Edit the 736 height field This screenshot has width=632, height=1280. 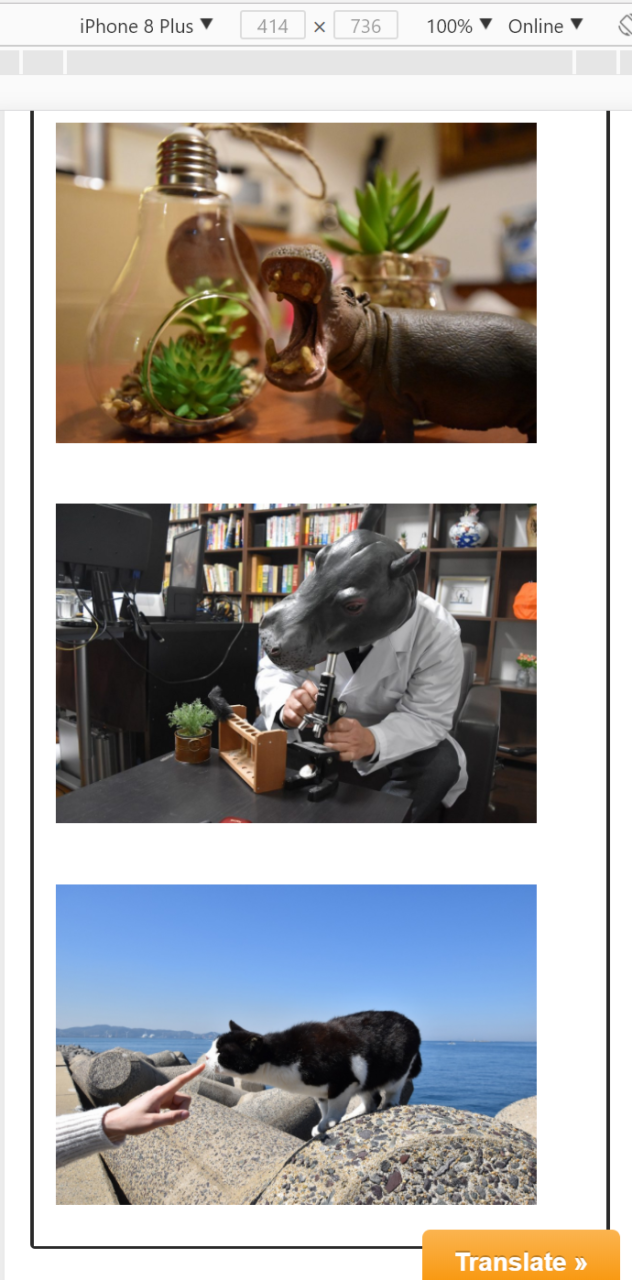click(x=365, y=26)
